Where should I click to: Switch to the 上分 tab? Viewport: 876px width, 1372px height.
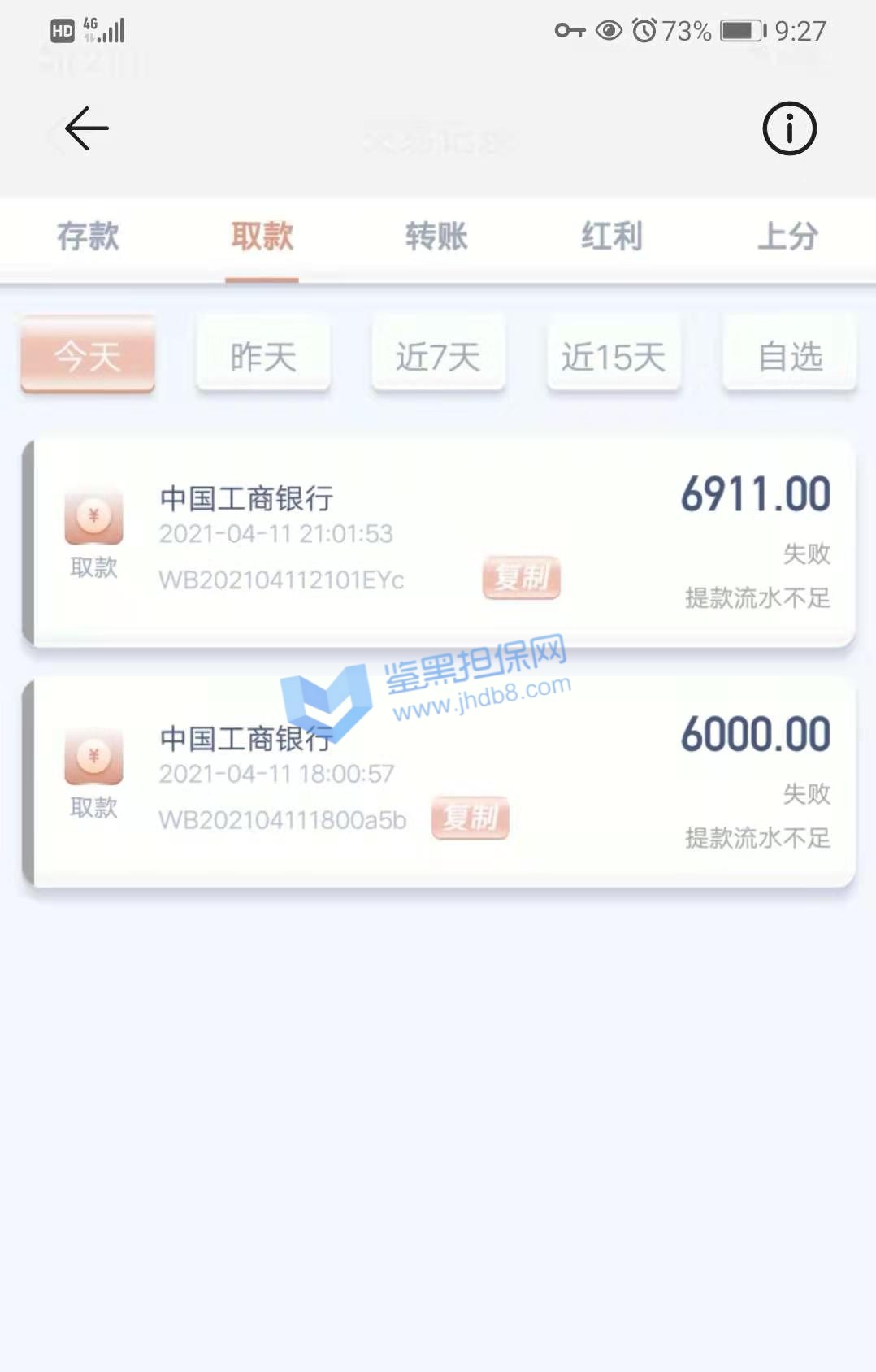pyautogui.click(x=787, y=237)
